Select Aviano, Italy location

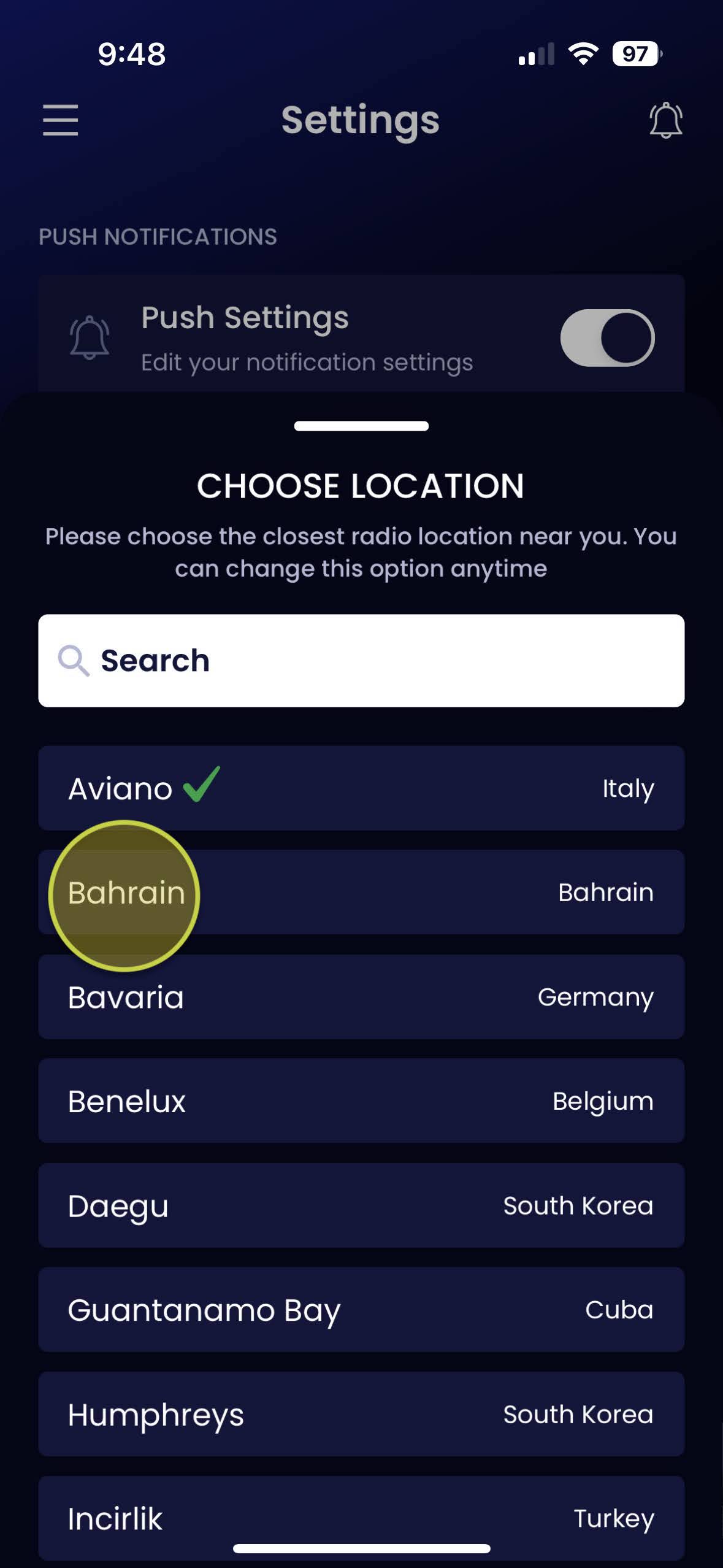pos(361,788)
